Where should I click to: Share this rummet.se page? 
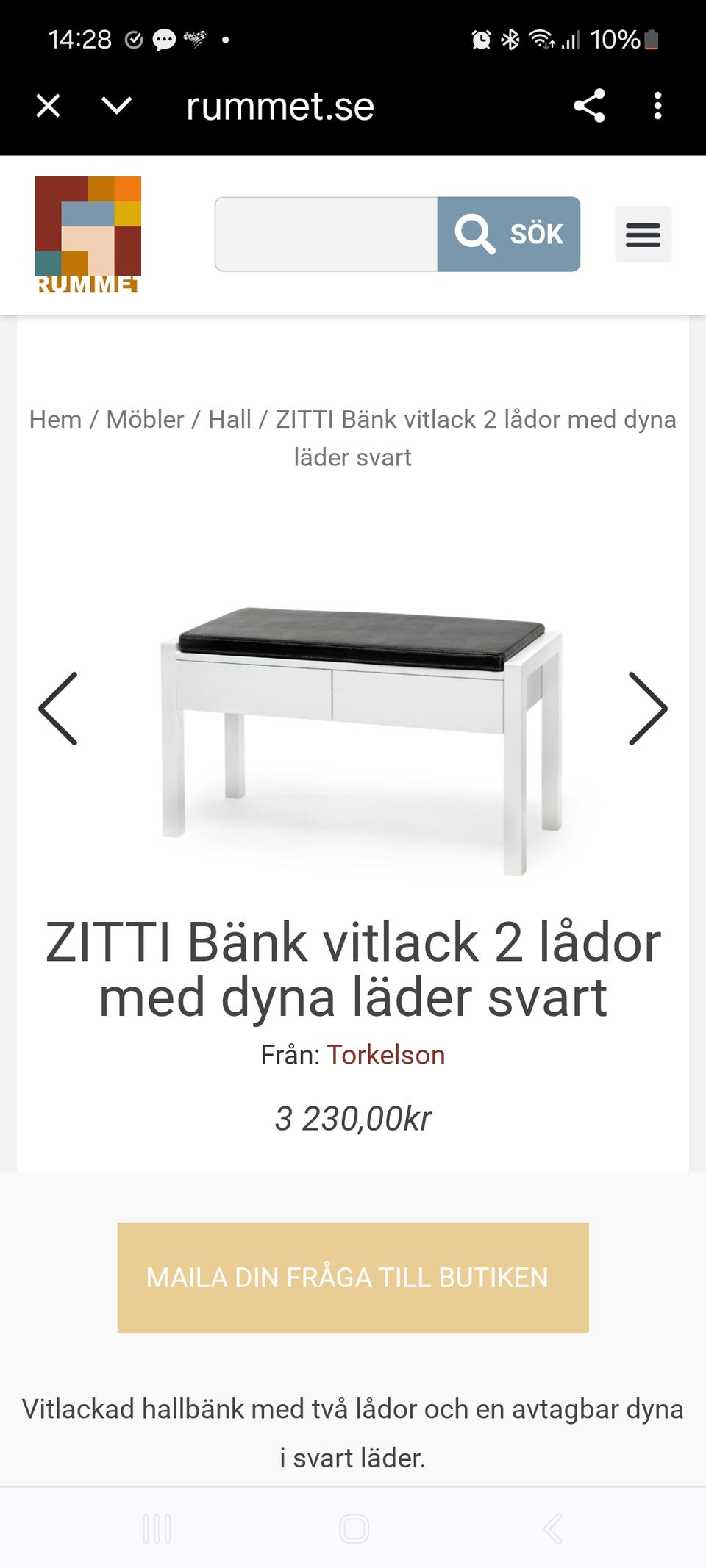[x=589, y=106]
